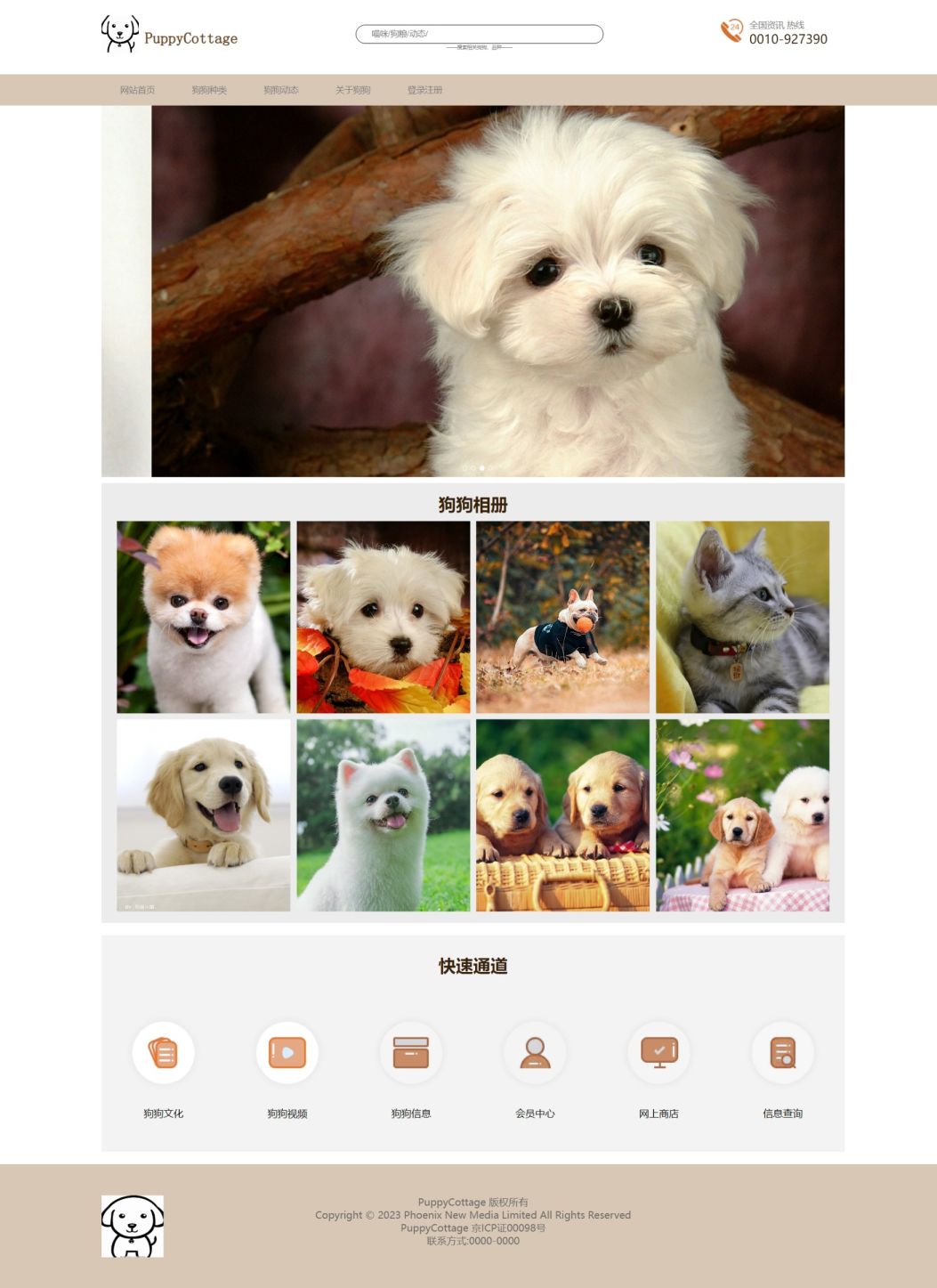Open the 狗狗文化 quick link
This screenshot has height=1288, width=937.
pyautogui.click(x=163, y=1054)
